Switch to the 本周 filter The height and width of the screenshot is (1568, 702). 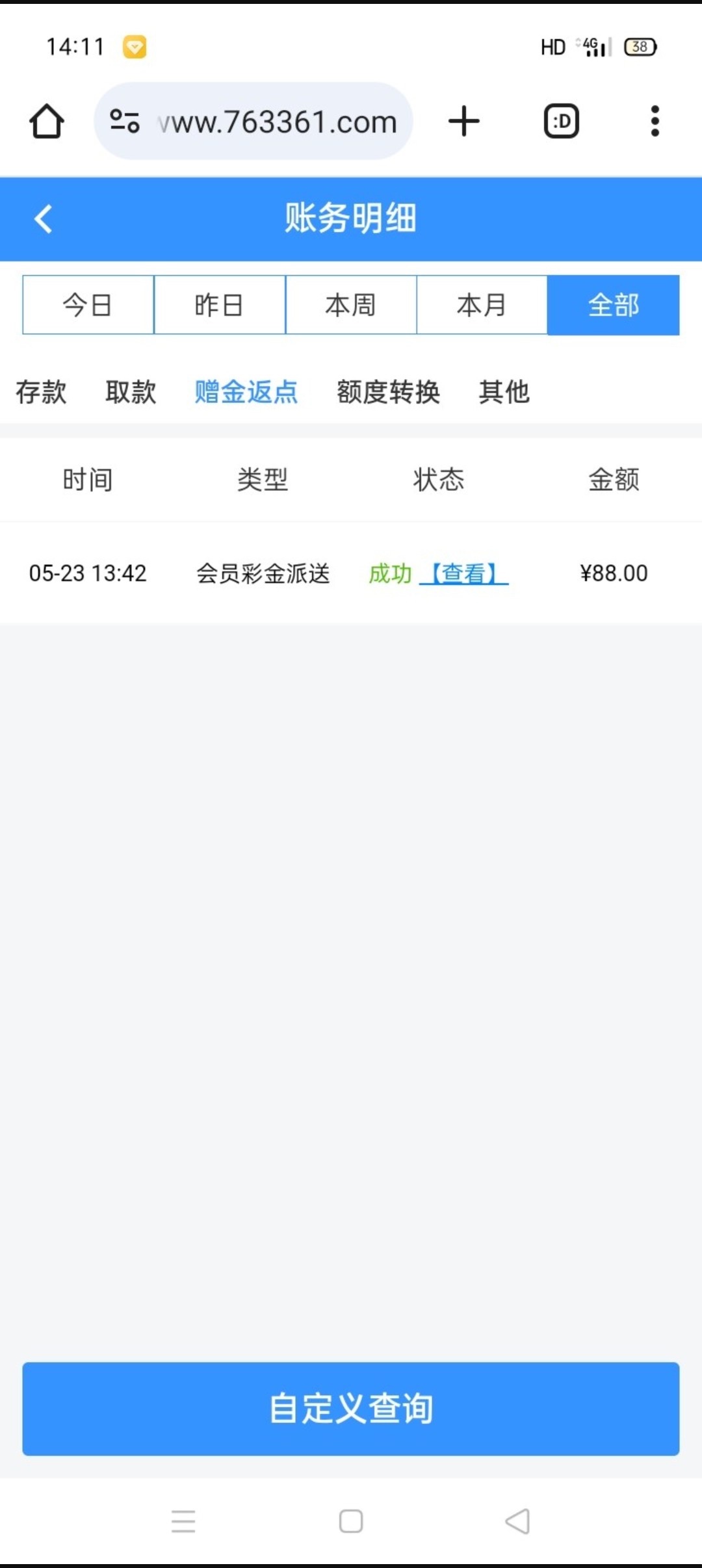pyautogui.click(x=351, y=305)
